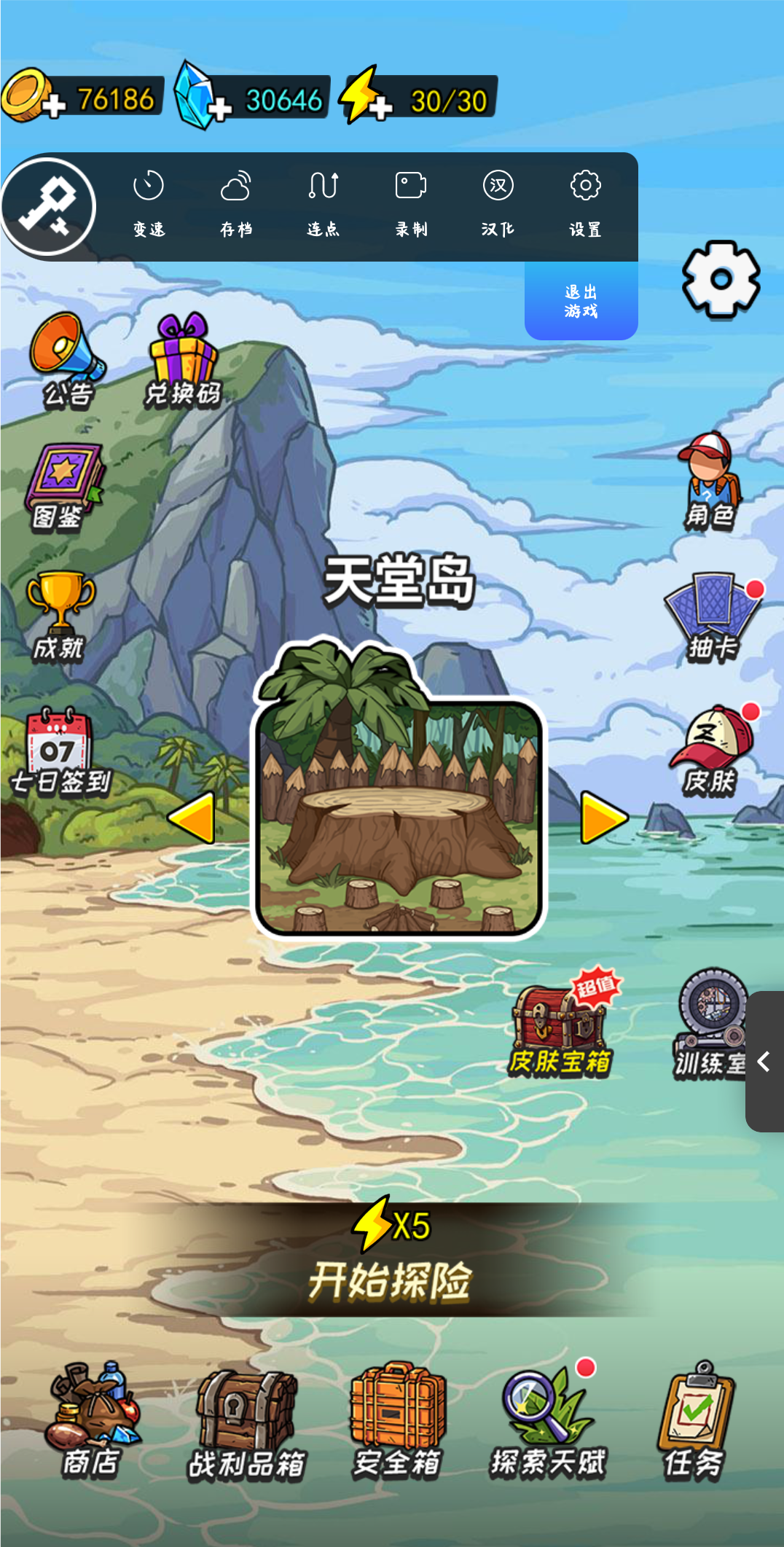Enter the 训练室 training room
This screenshot has width=784, height=1547.
pos(710,1024)
